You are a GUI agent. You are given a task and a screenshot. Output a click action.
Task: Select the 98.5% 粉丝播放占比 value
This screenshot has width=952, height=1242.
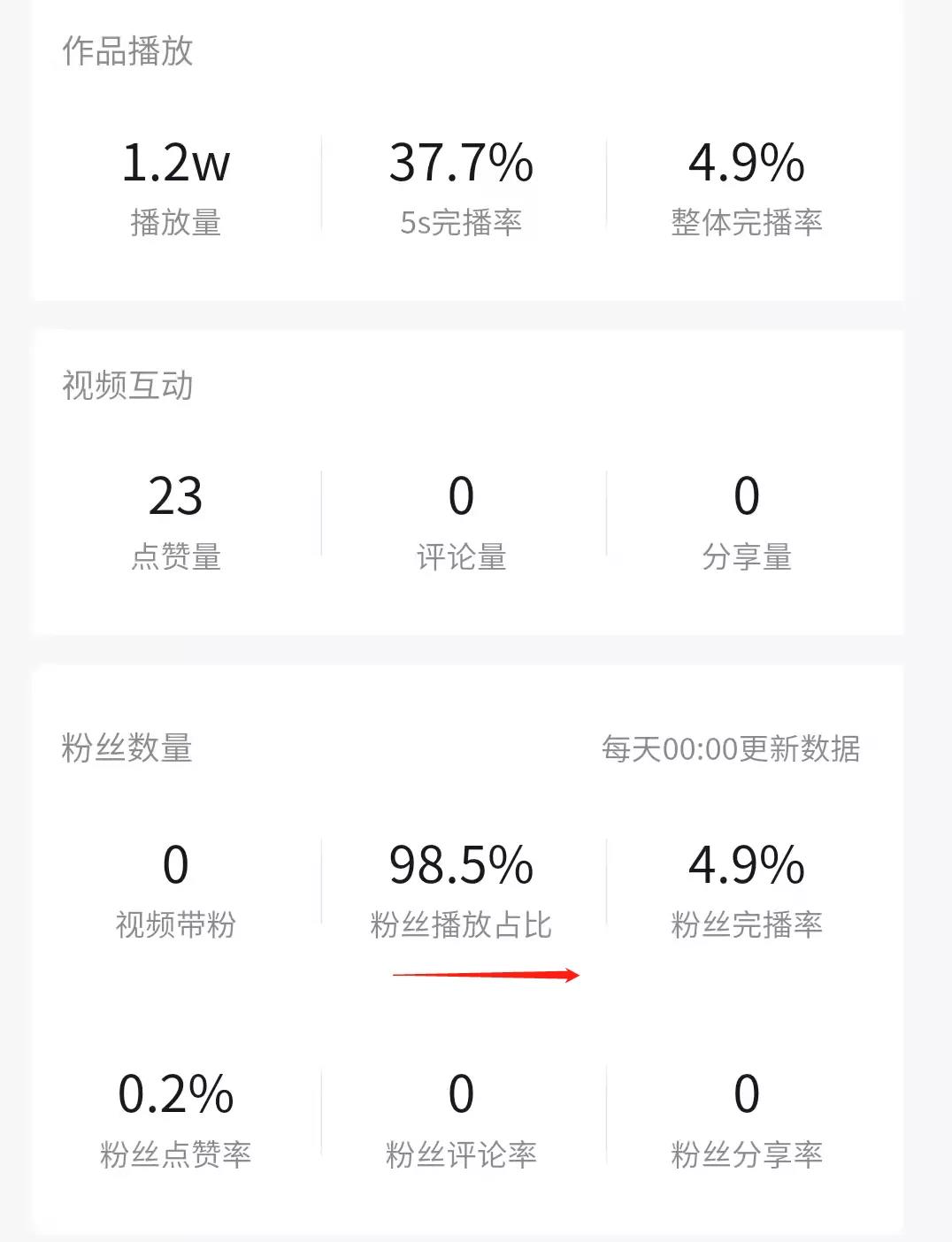(x=462, y=868)
